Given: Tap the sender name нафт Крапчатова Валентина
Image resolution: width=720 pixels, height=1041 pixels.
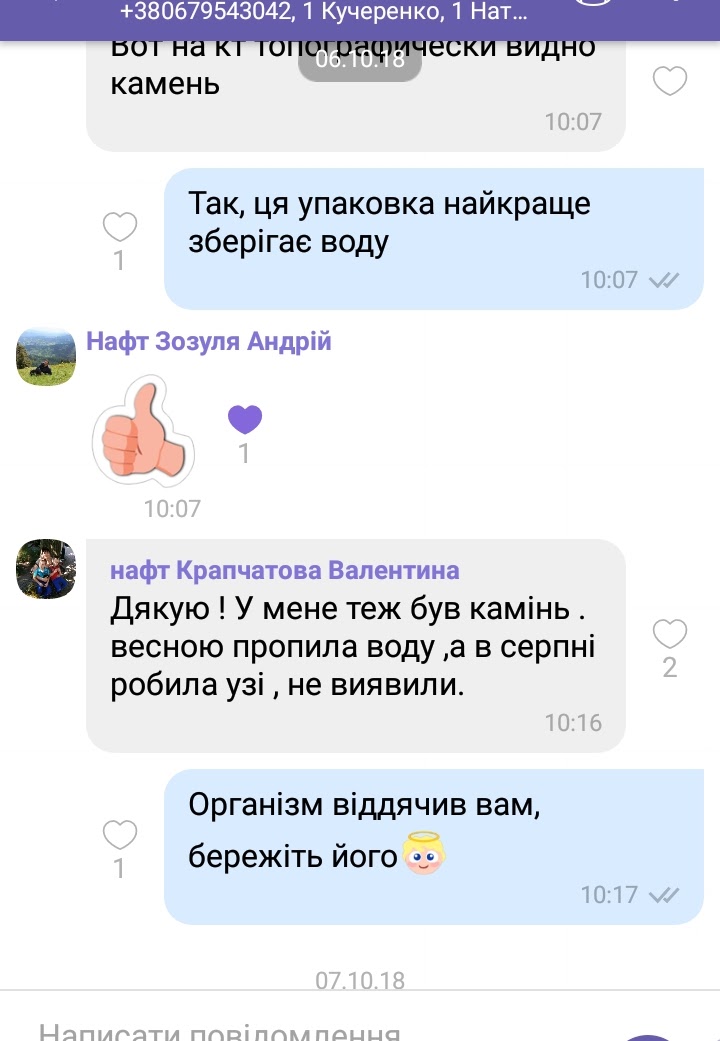Looking at the screenshot, I should [284, 570].
